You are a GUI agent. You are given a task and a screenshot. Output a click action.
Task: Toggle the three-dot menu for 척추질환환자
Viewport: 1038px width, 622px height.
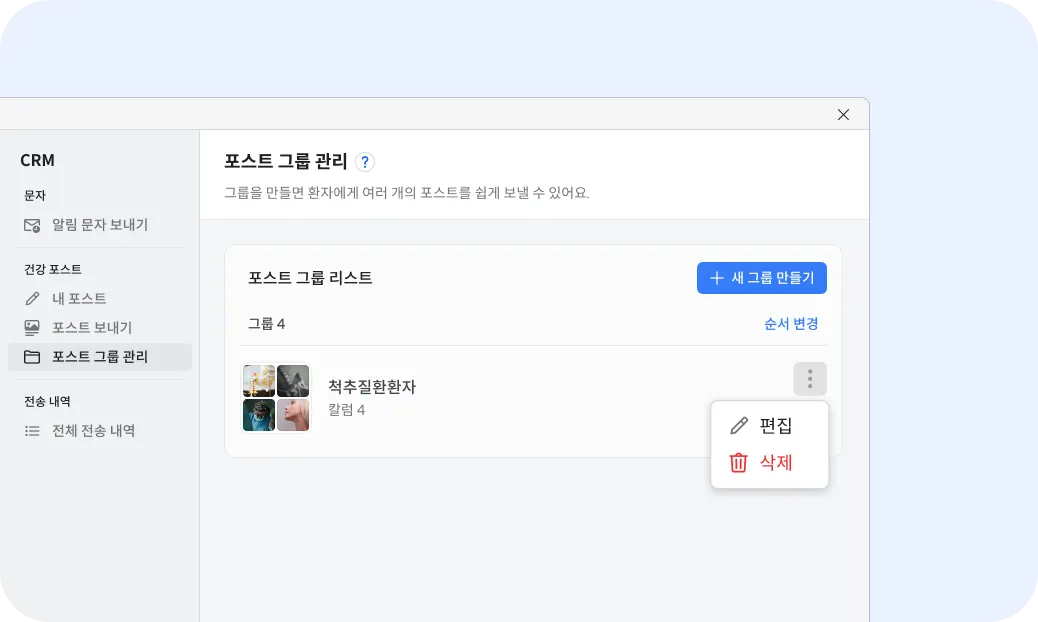pyautogui.click(x=810, y=379)
